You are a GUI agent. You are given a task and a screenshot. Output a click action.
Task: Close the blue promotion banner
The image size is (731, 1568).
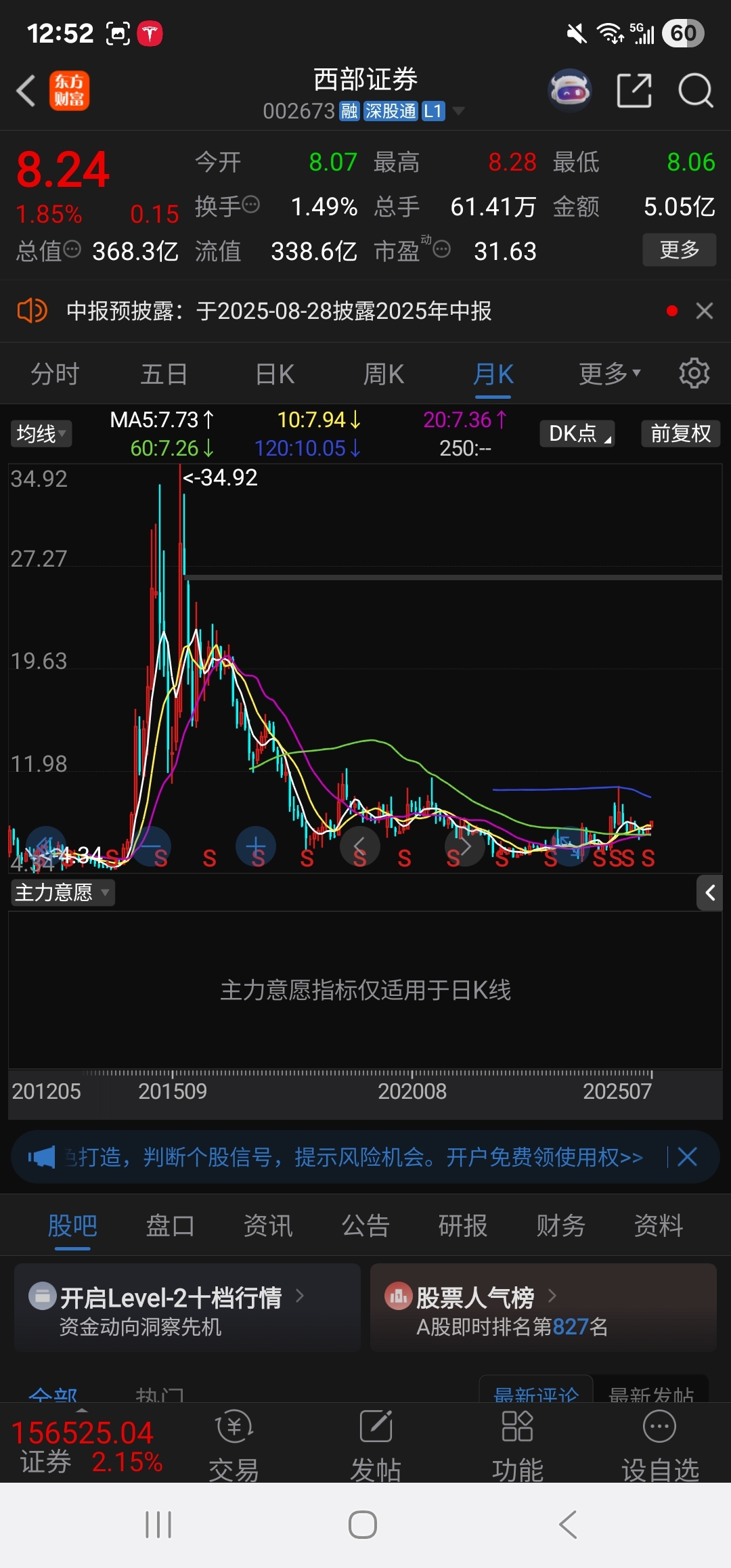pyautogui.click(x=687, y=1157)
